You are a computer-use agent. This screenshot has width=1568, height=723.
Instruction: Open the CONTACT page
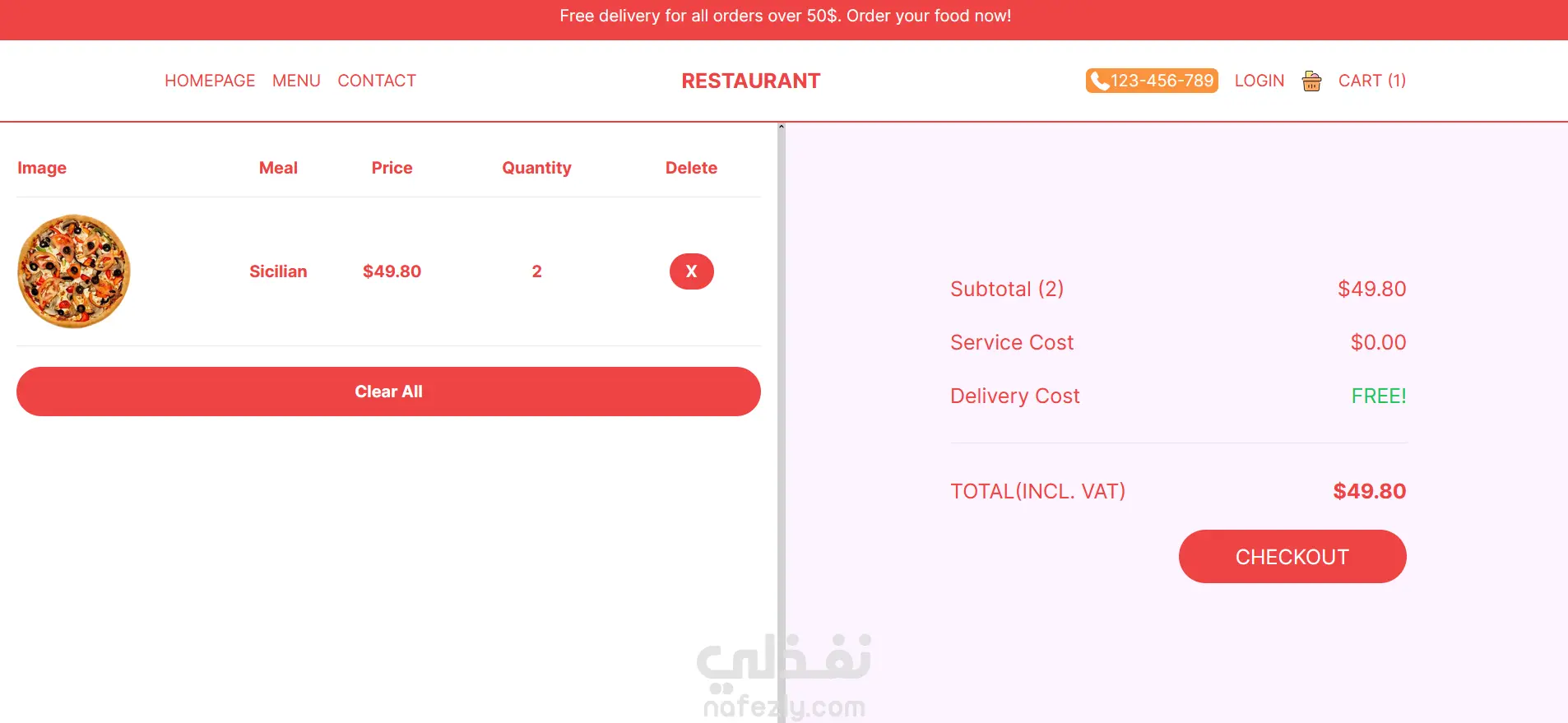(x=377, y=81)
